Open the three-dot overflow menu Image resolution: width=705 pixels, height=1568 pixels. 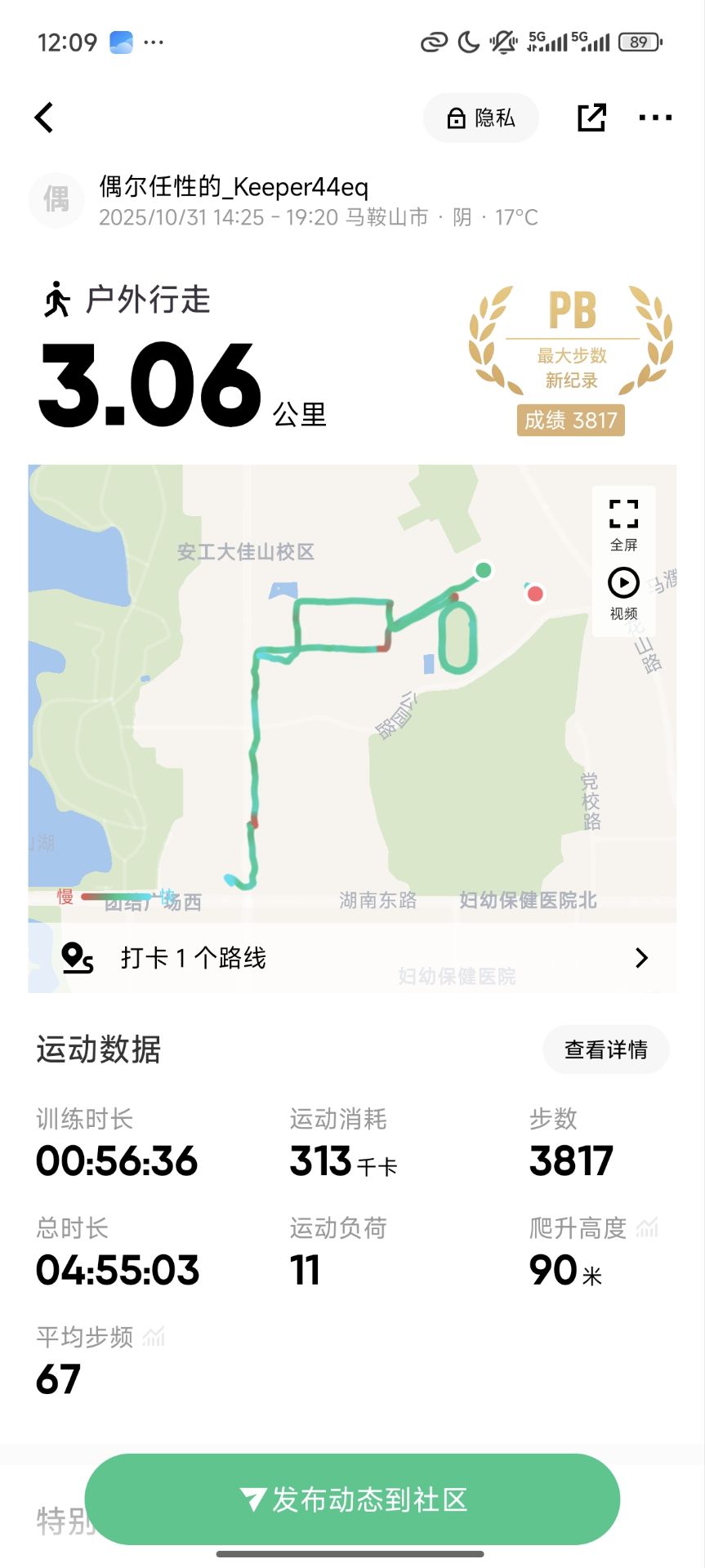[x=655, y=118]
